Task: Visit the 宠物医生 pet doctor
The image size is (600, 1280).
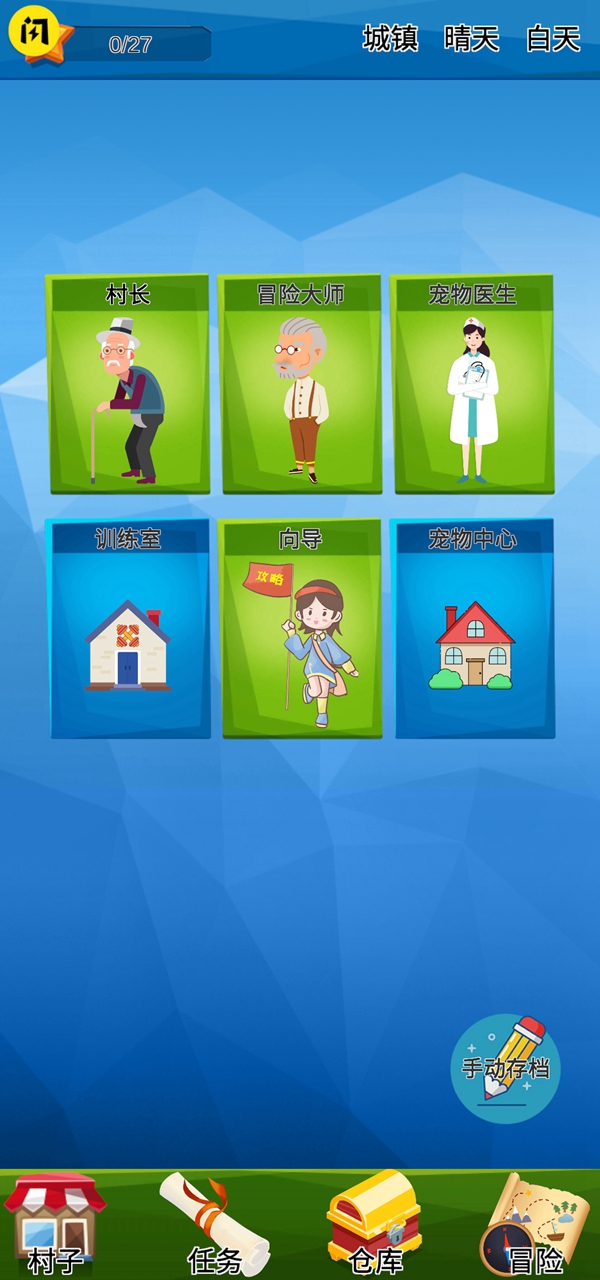Action: (472, 385)
